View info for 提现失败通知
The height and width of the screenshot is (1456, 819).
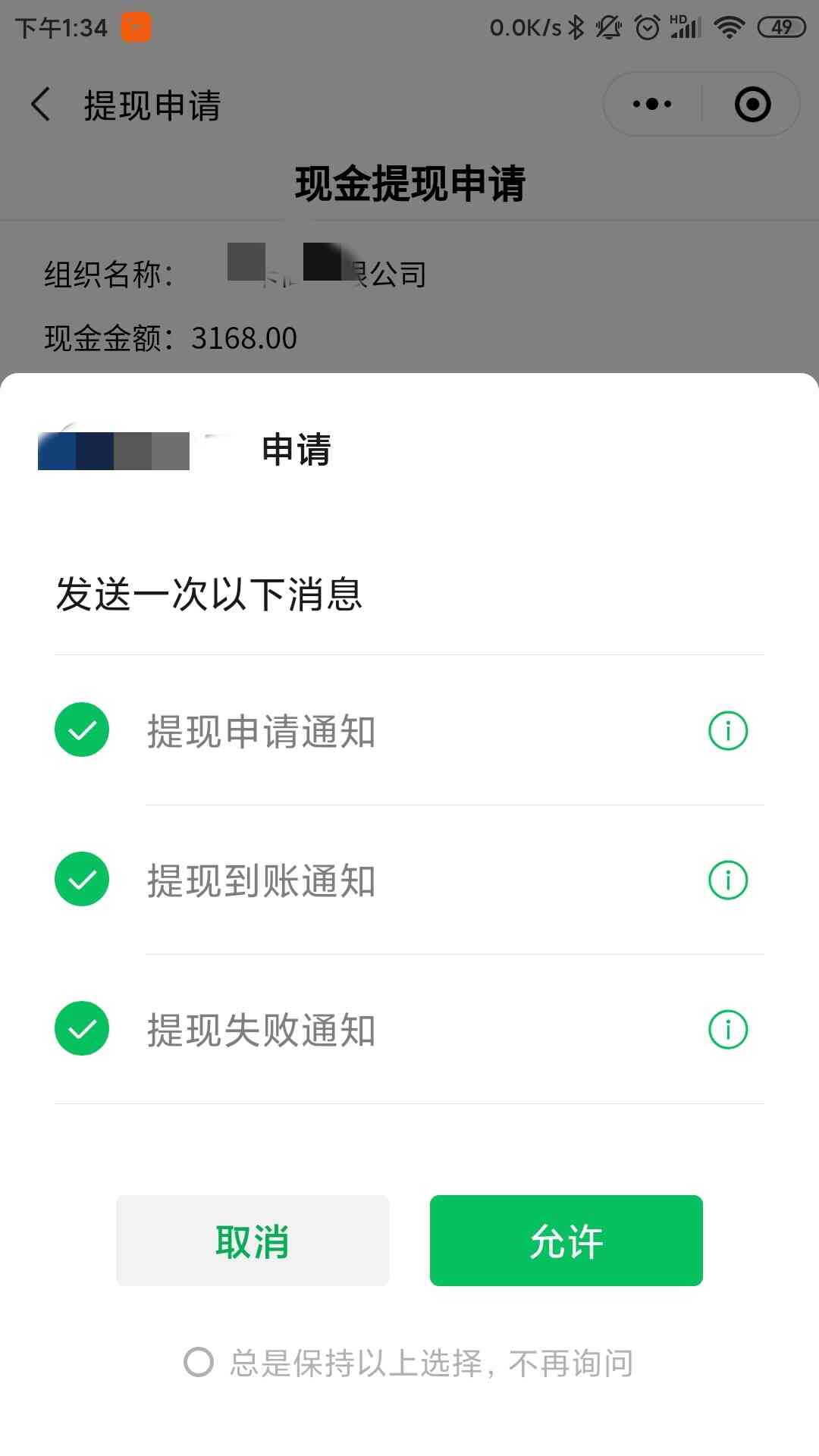pos(727,1029)
